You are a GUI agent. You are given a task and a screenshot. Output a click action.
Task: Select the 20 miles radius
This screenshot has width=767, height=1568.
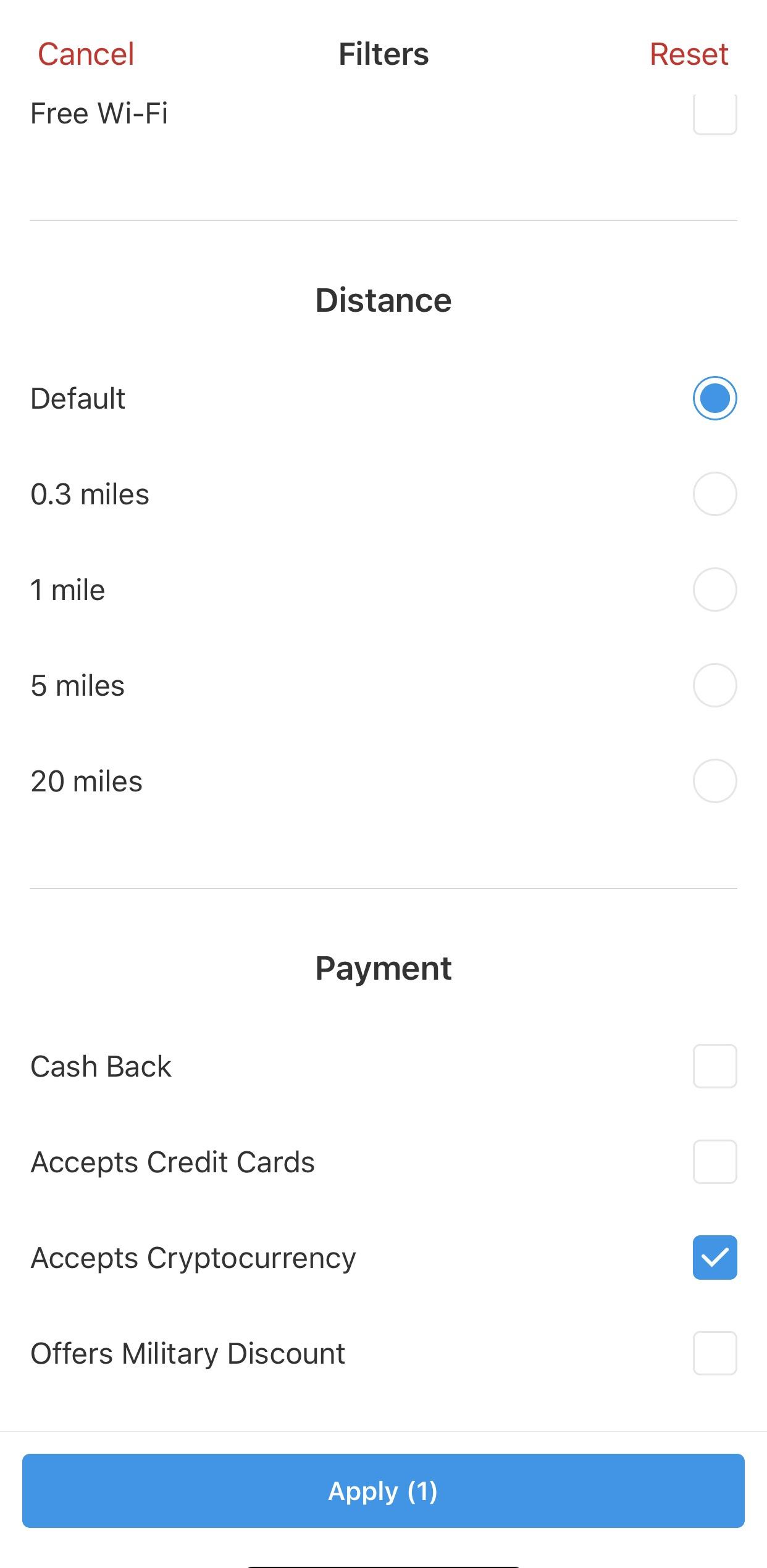(x=715, y=780)
